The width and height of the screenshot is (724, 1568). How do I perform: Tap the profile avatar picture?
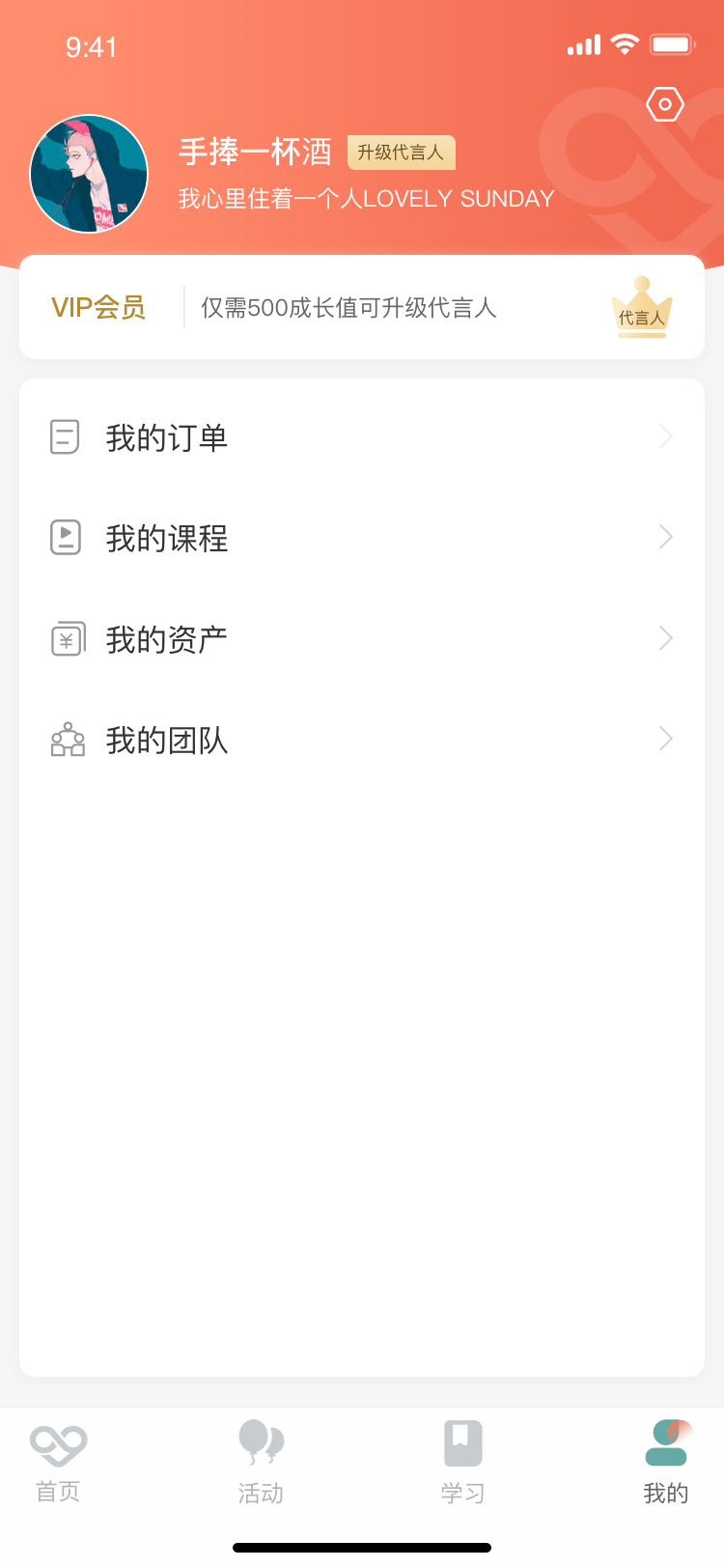pyautogui.click(x=89, y=175)
